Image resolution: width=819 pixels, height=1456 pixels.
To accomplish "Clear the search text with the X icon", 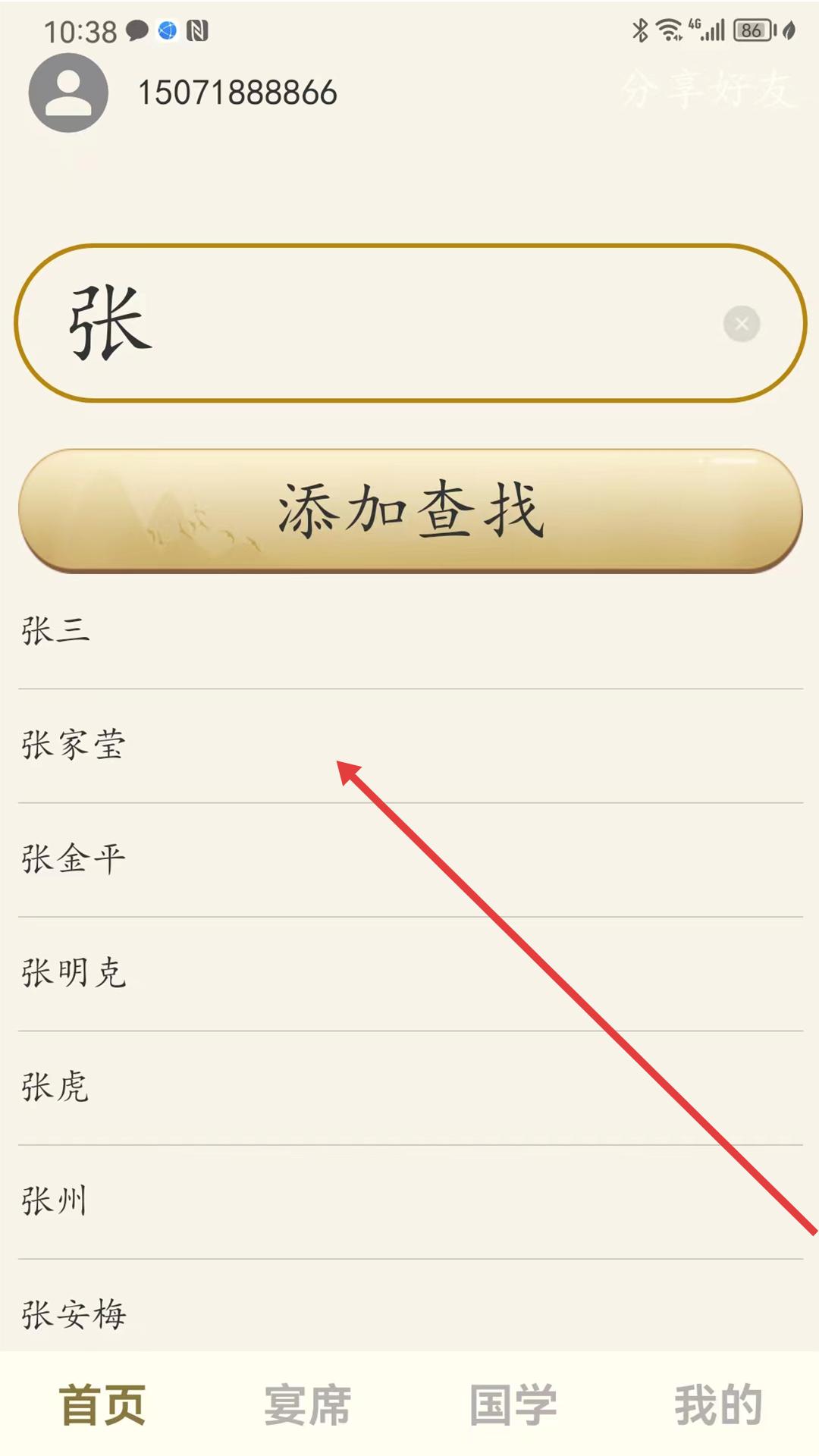I will (x=741, y=324).
